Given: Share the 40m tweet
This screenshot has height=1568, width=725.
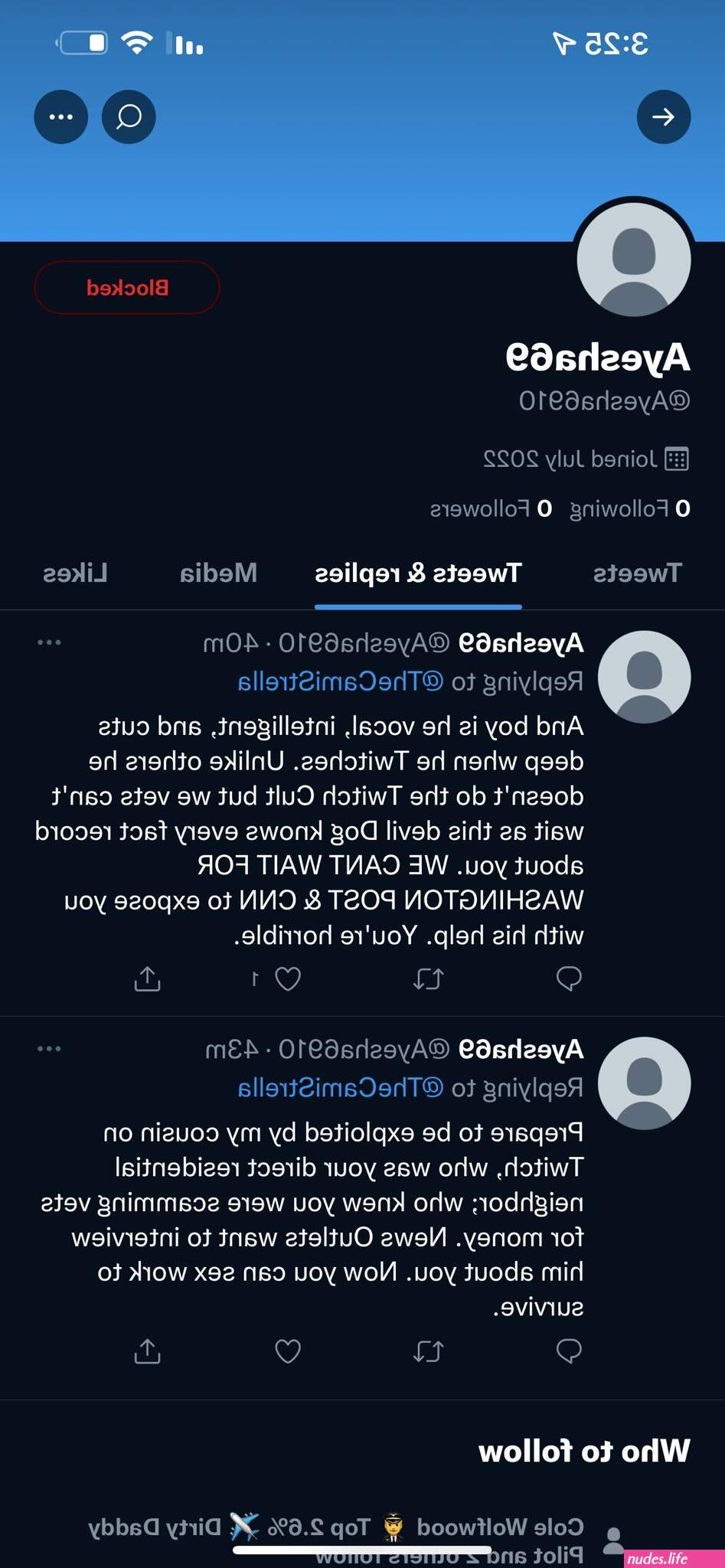Looking at the screenshot, I should (x=147, y=978).
